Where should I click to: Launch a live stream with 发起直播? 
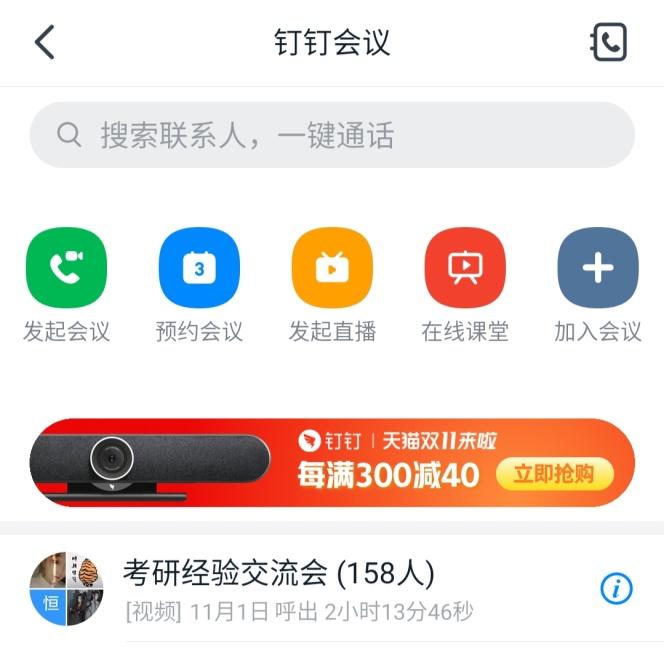click(x=332, y=268)
